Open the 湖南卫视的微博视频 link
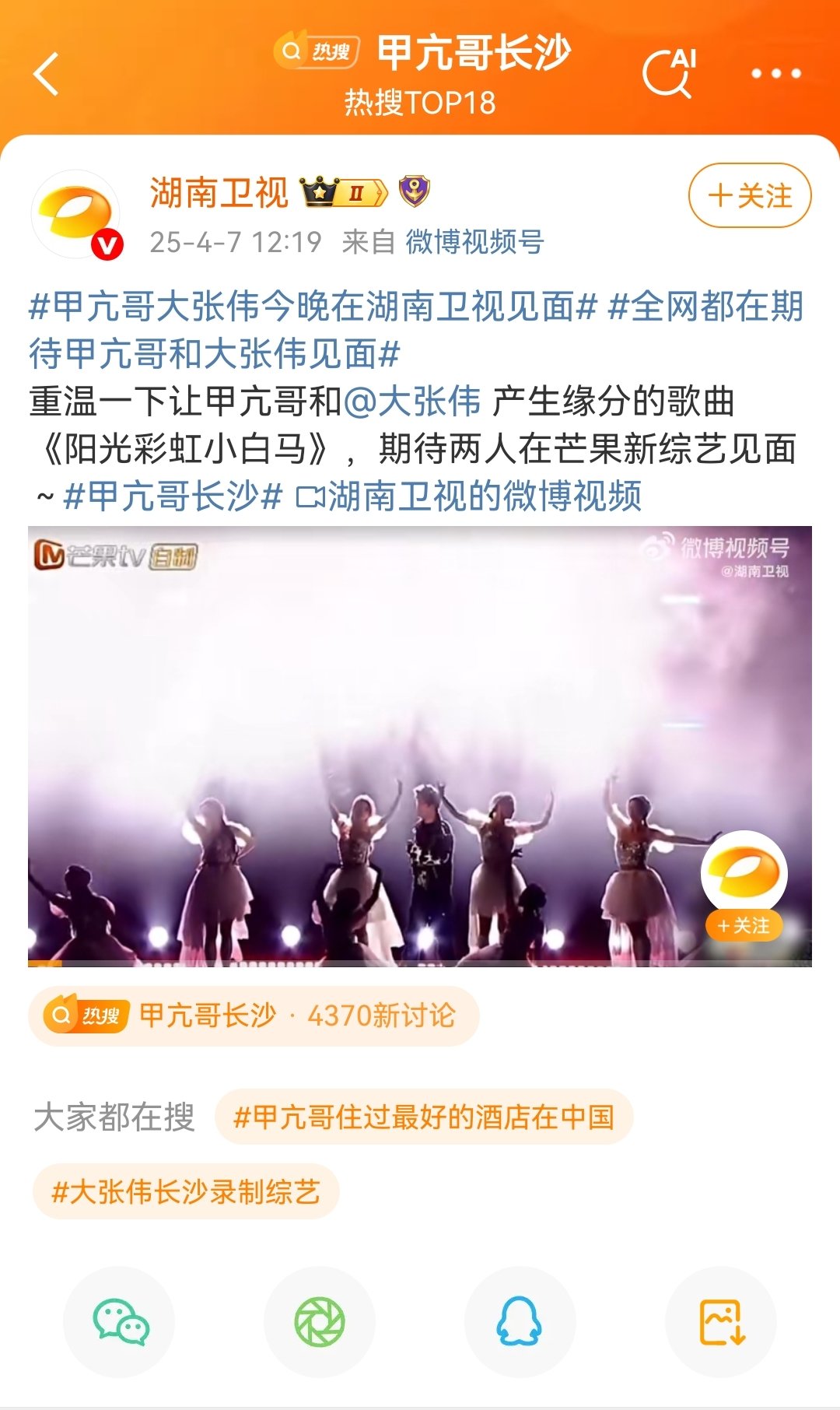Screen dimensions: 840x1410 (471, 496)
